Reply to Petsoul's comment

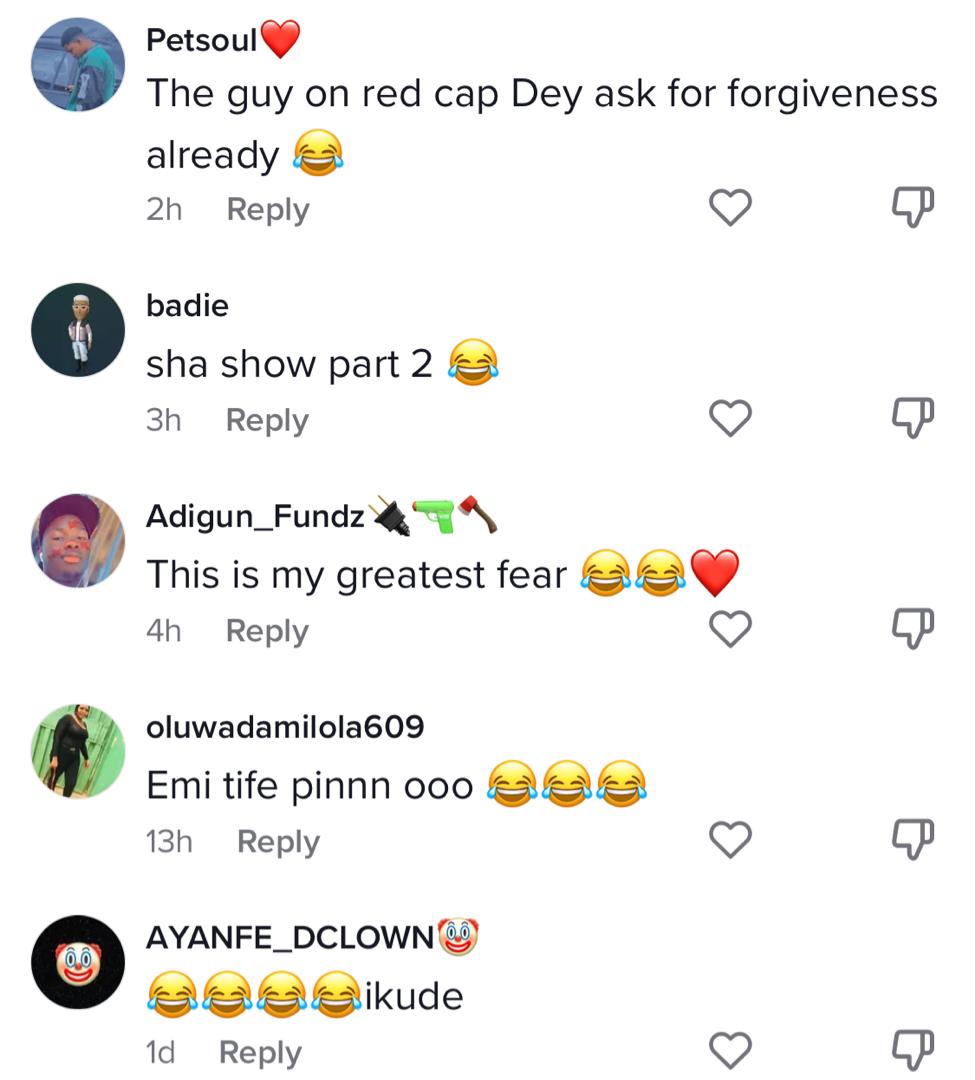click(x=268, y=210)
